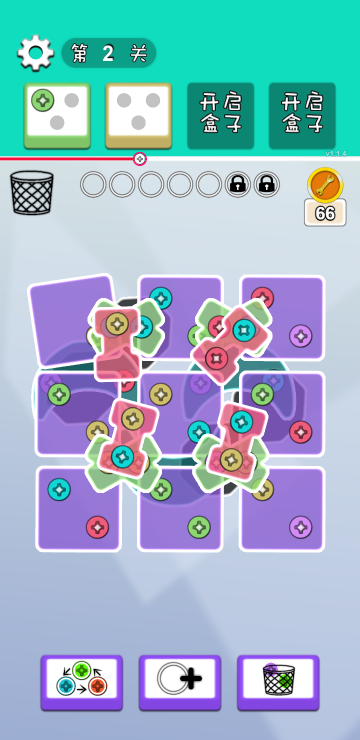Remove yellow screw on top-left red plate
This screenshot has width=360, height=740.
click(x=117, y=324)
